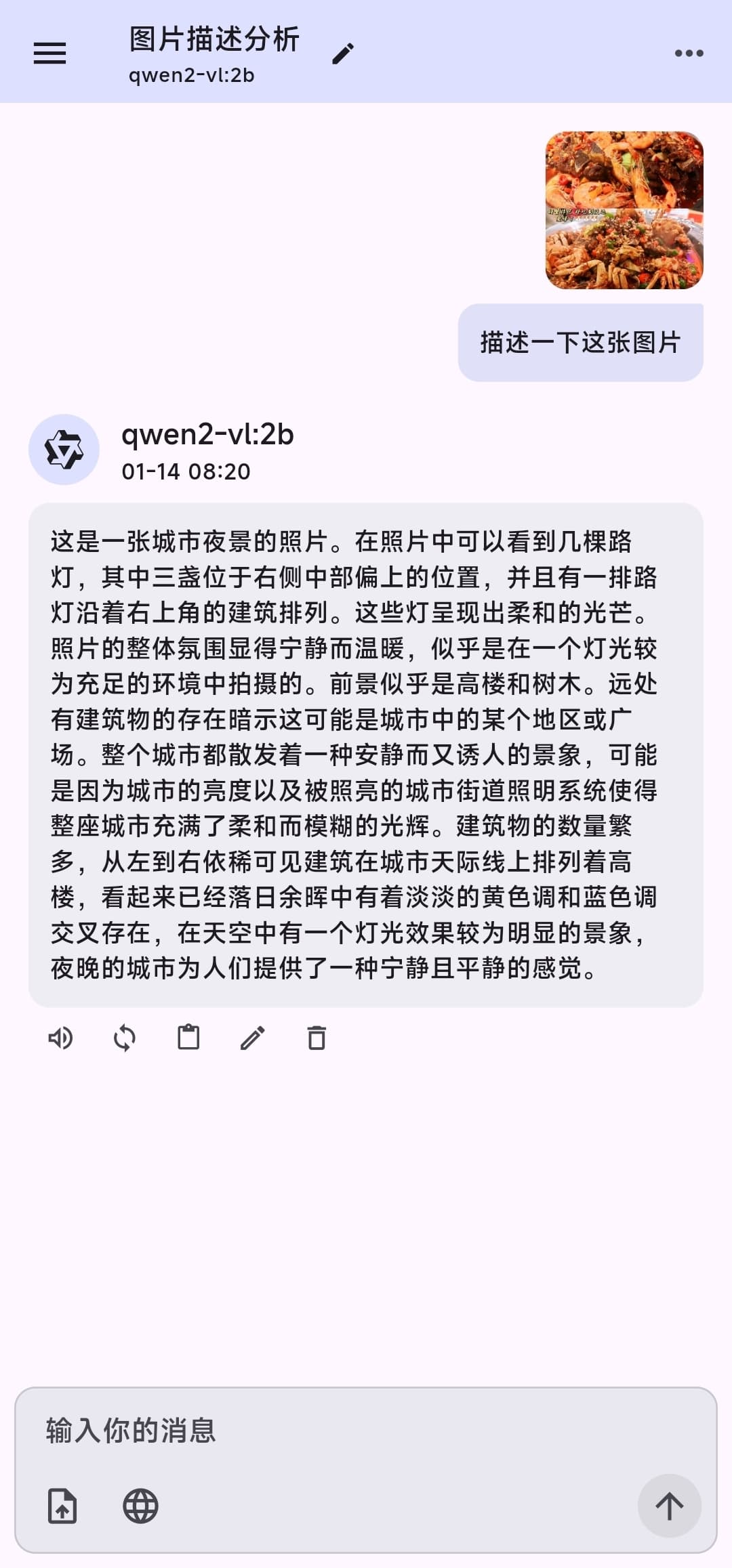
Task: Regenerate the qwen2-vl:2b response
Action: [x=125, y=1038]
